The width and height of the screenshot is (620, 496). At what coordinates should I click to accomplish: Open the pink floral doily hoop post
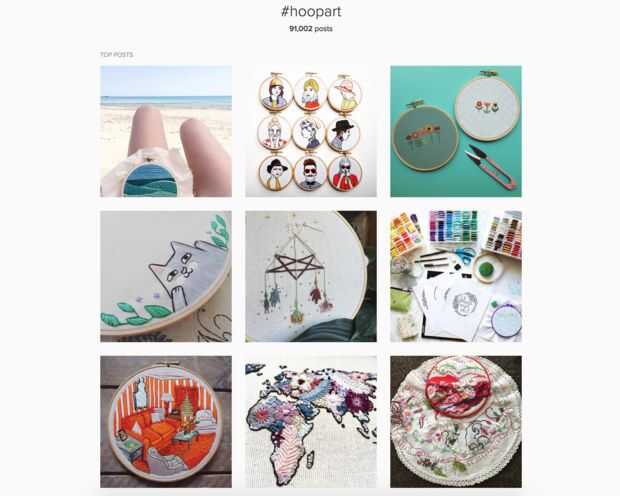pos(455,421)
